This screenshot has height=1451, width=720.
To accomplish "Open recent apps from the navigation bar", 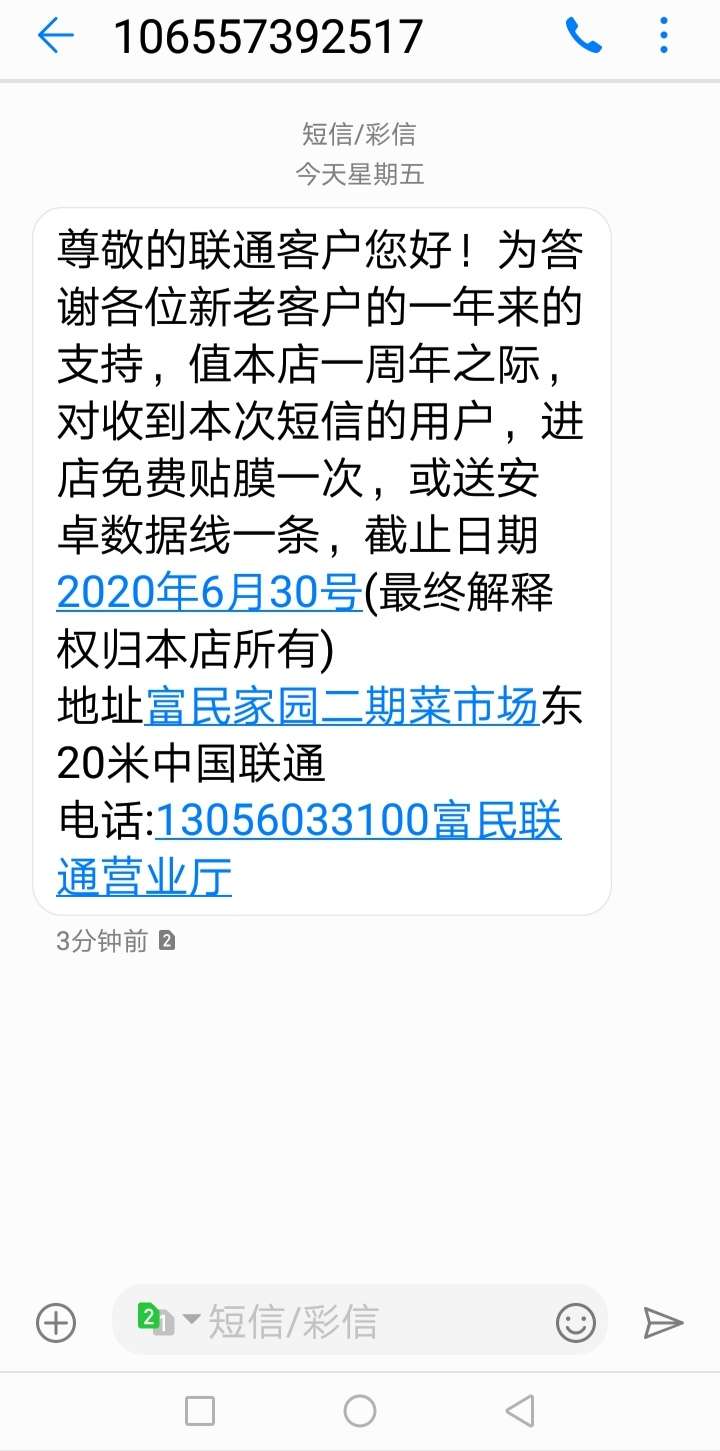I will 200,1411.
